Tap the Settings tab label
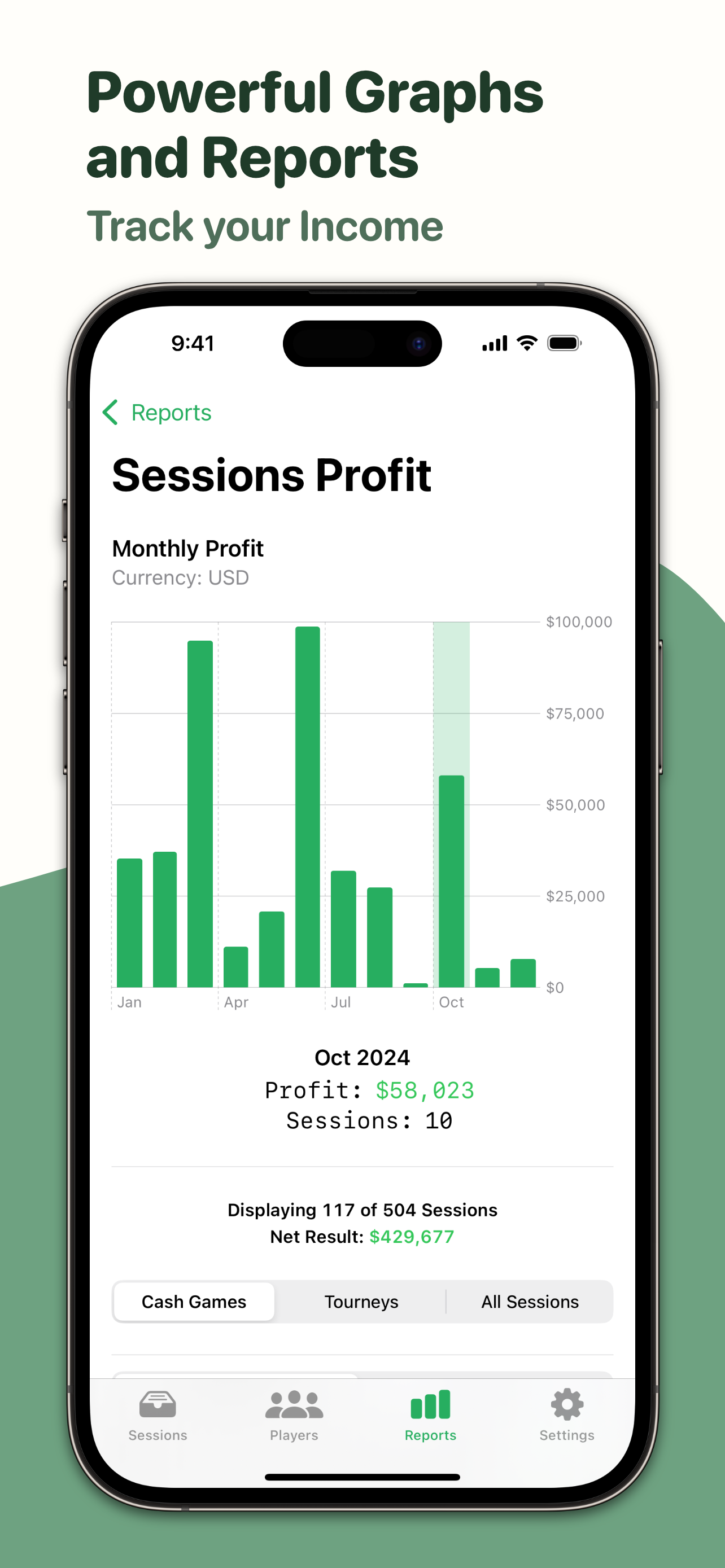This screenshot has width=725, height=1568. pyautogui.click(x=567, y=1435)
